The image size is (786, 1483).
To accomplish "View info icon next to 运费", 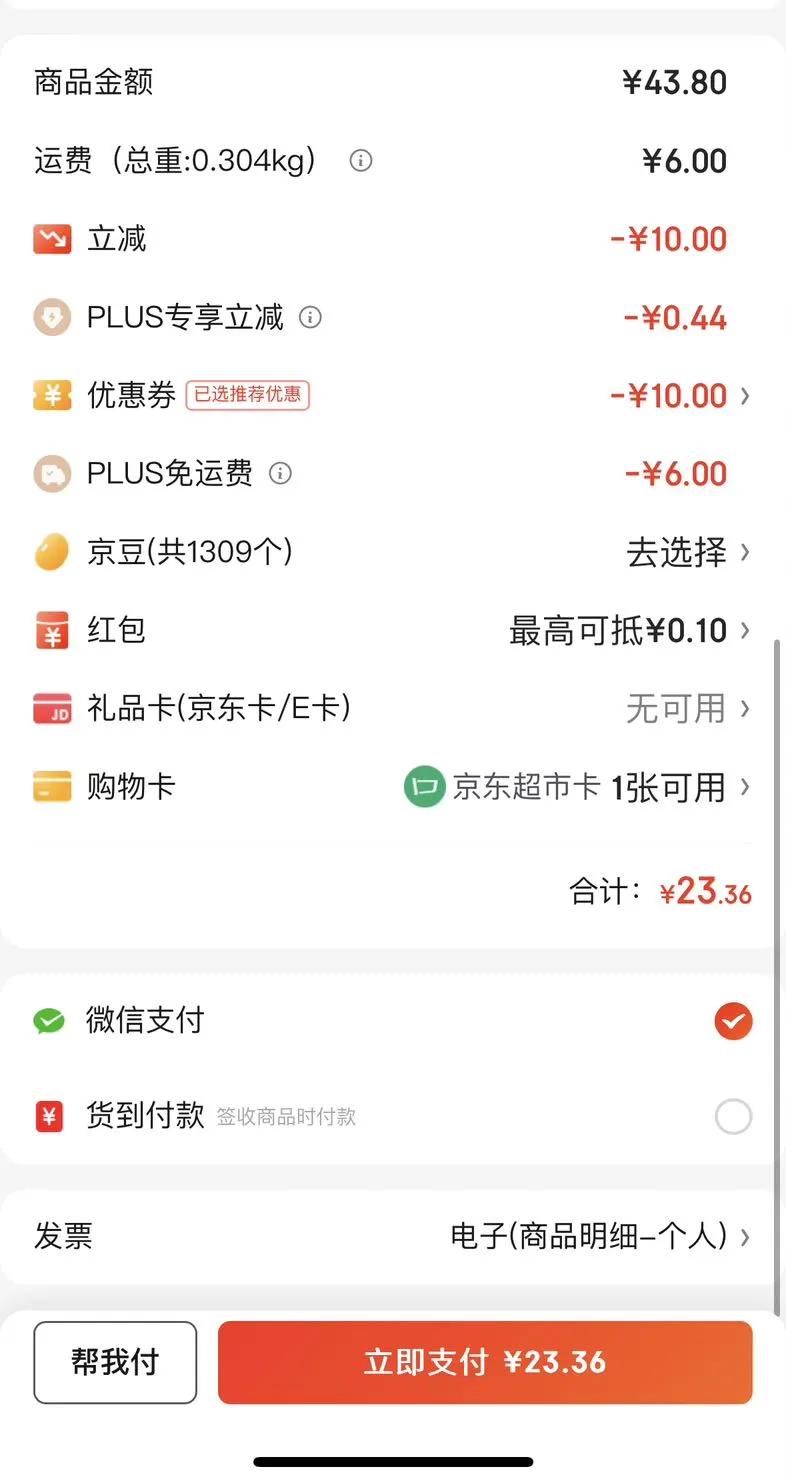I will coord(361,160).
